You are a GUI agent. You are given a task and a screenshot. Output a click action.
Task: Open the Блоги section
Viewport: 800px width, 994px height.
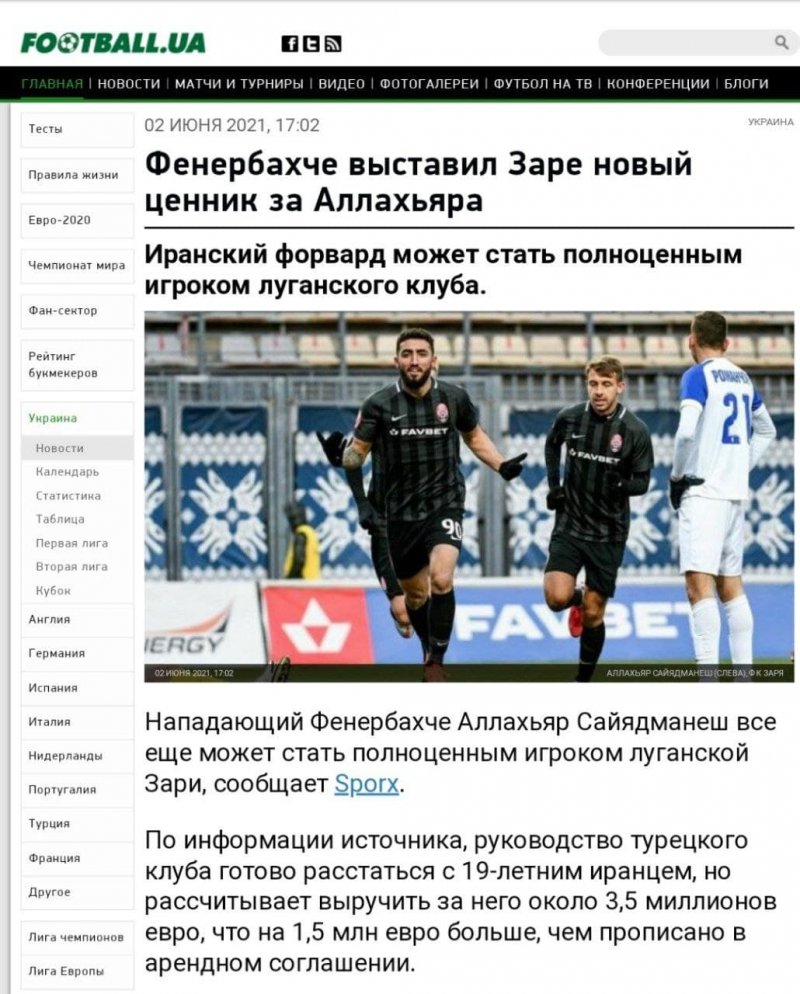tap(746, 84)
